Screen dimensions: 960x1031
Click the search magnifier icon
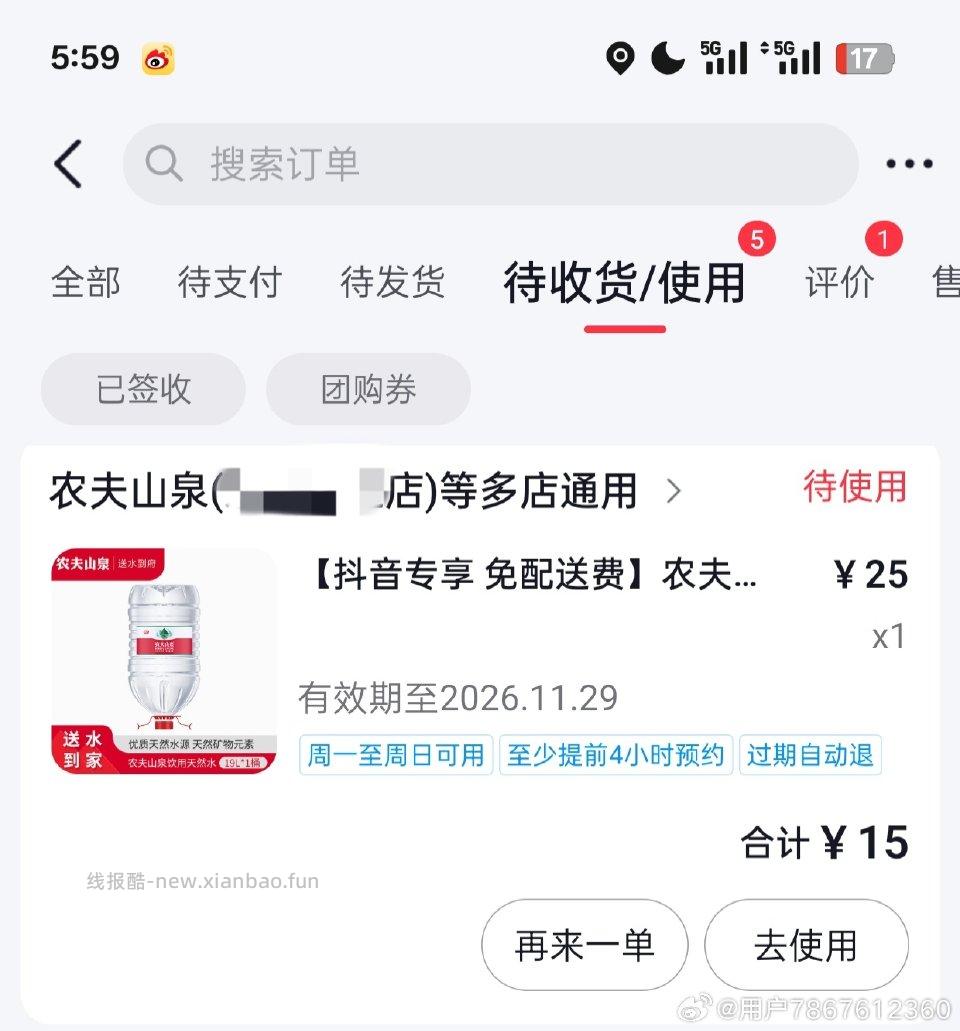pyautogui.click(x=163, y=163)
